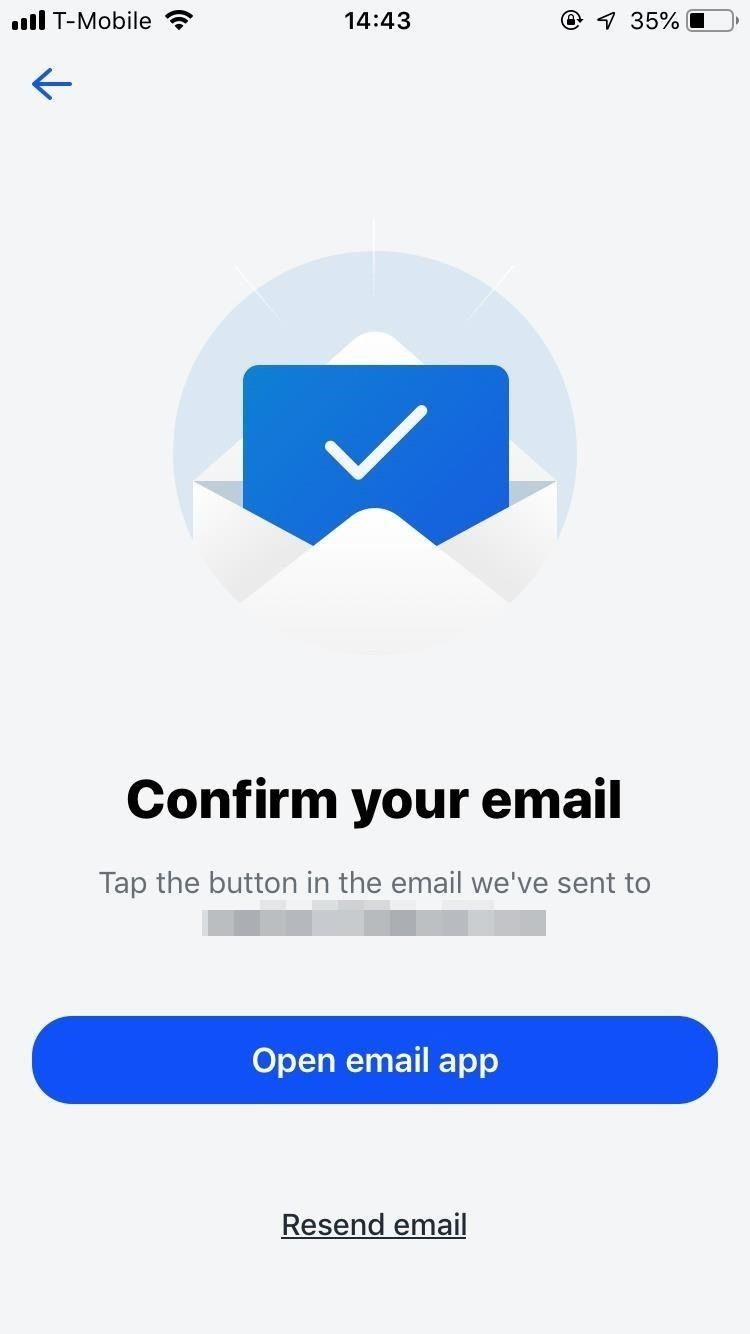This screenshot has height=1334, width=750.
Task: Resend the confirmation email
Action: coord(374,1224)
